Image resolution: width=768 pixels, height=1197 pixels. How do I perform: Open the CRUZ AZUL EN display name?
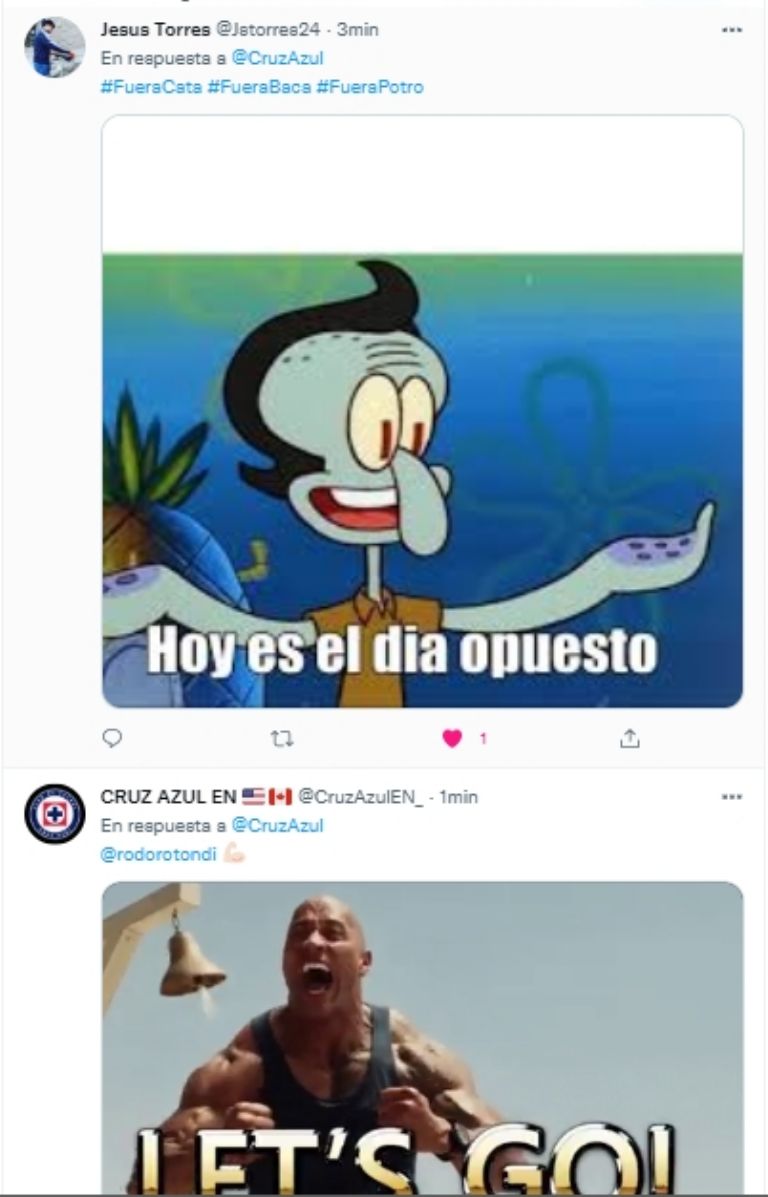(168, 797)
